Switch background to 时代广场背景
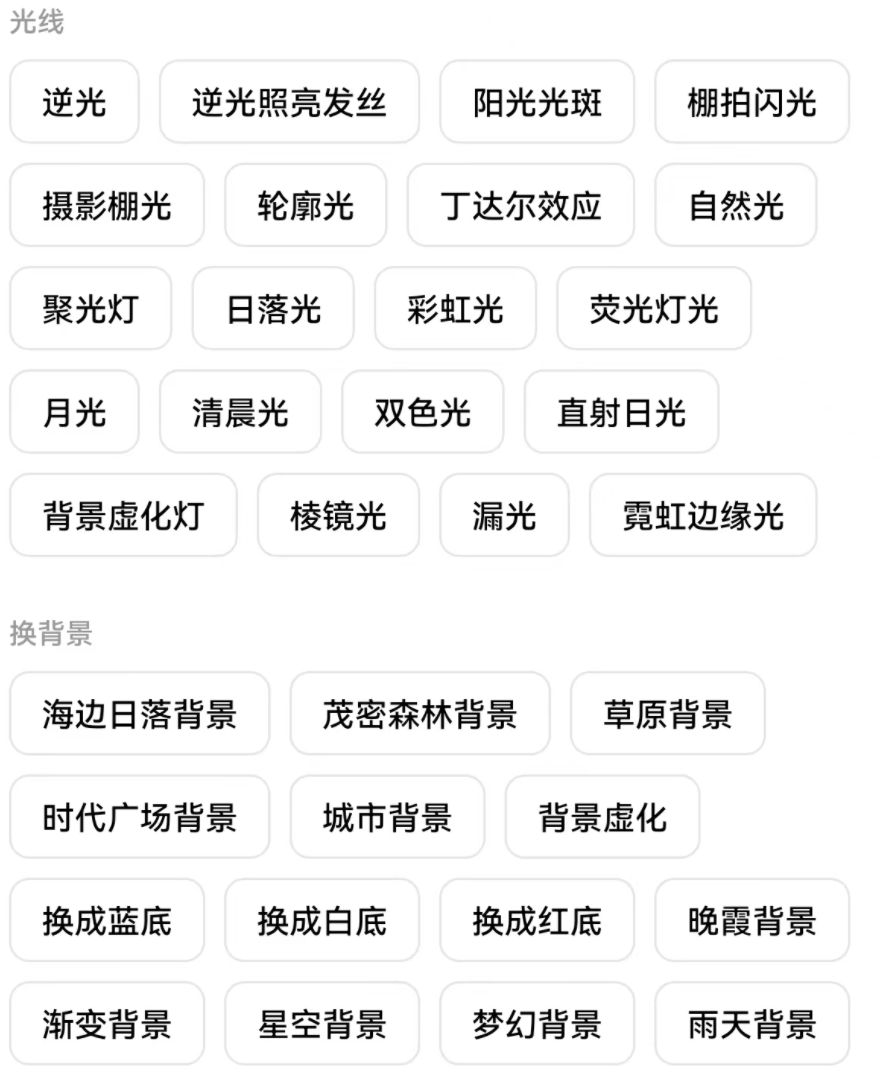 (x=139, y=816)
